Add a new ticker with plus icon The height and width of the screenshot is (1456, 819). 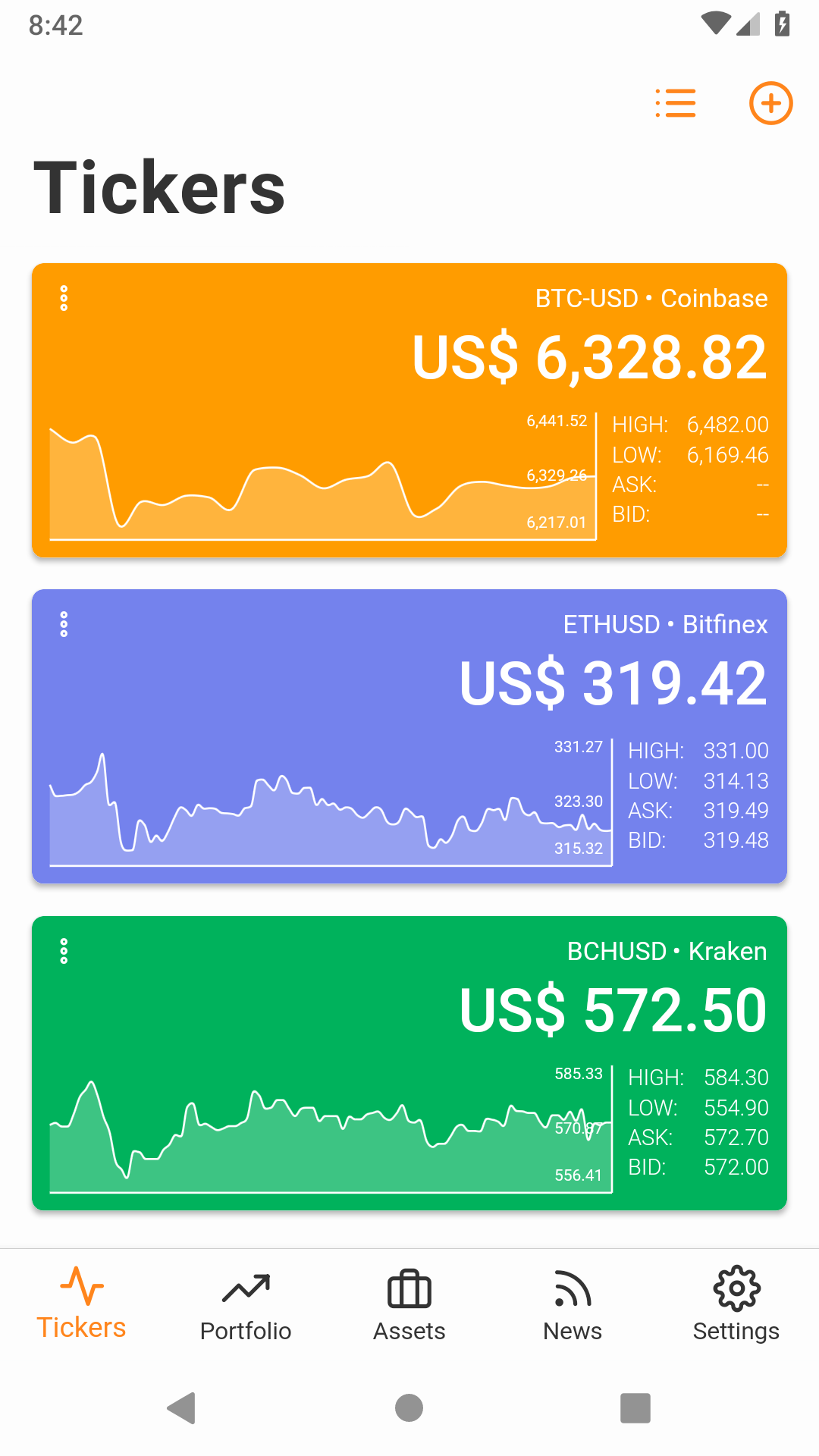pos(770,103)
